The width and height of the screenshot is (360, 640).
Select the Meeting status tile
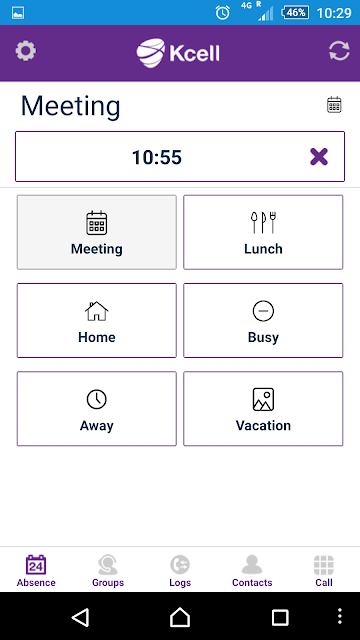click(x=97, y=232)
